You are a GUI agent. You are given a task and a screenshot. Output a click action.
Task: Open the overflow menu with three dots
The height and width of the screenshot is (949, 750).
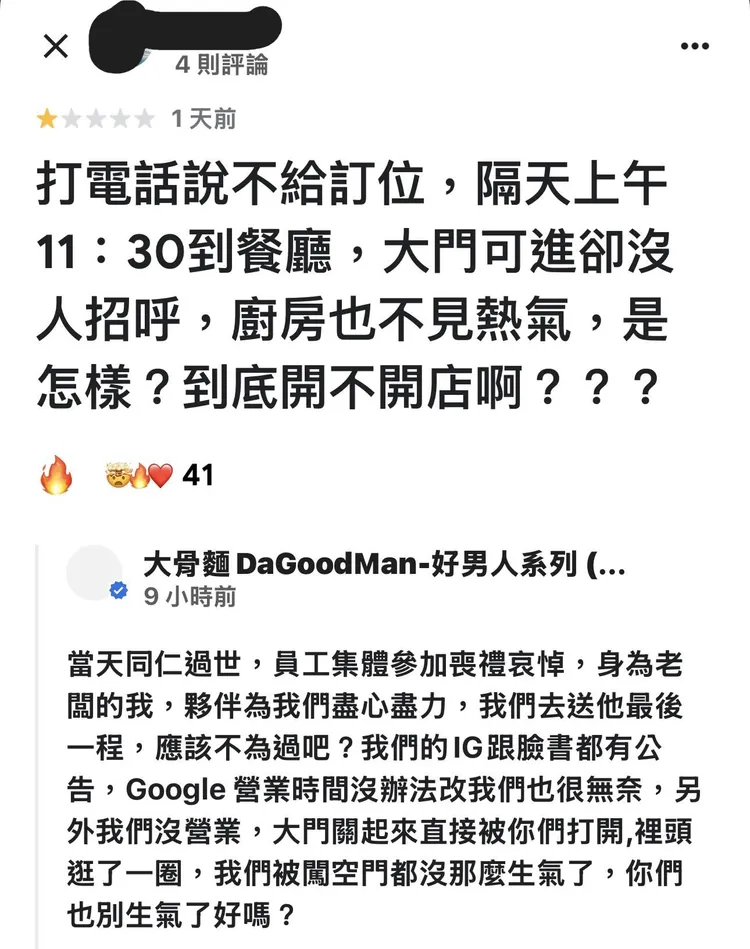click(x=694, y=46)
